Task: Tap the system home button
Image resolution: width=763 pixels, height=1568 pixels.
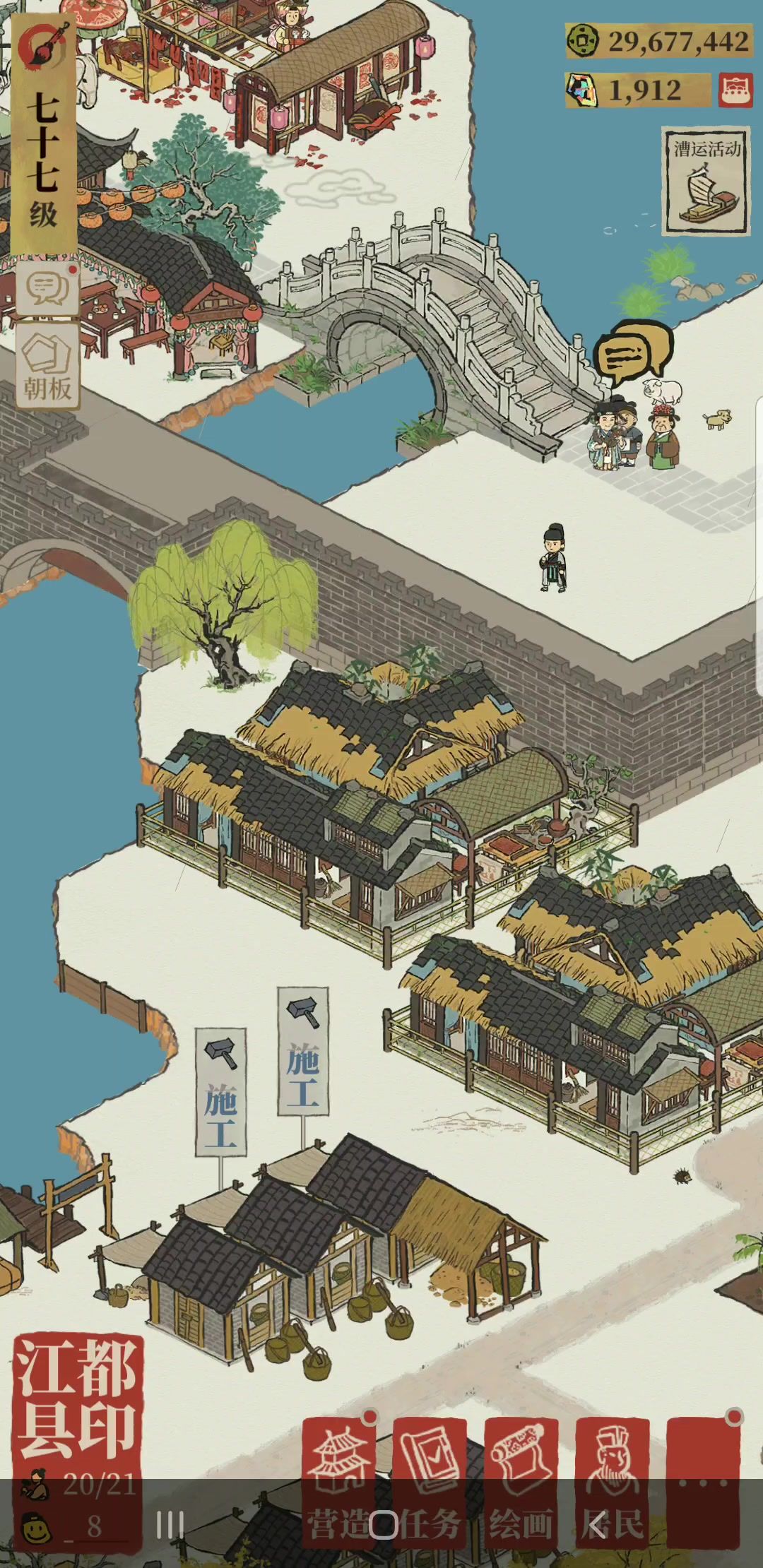Action: (x=383, y=1524)
